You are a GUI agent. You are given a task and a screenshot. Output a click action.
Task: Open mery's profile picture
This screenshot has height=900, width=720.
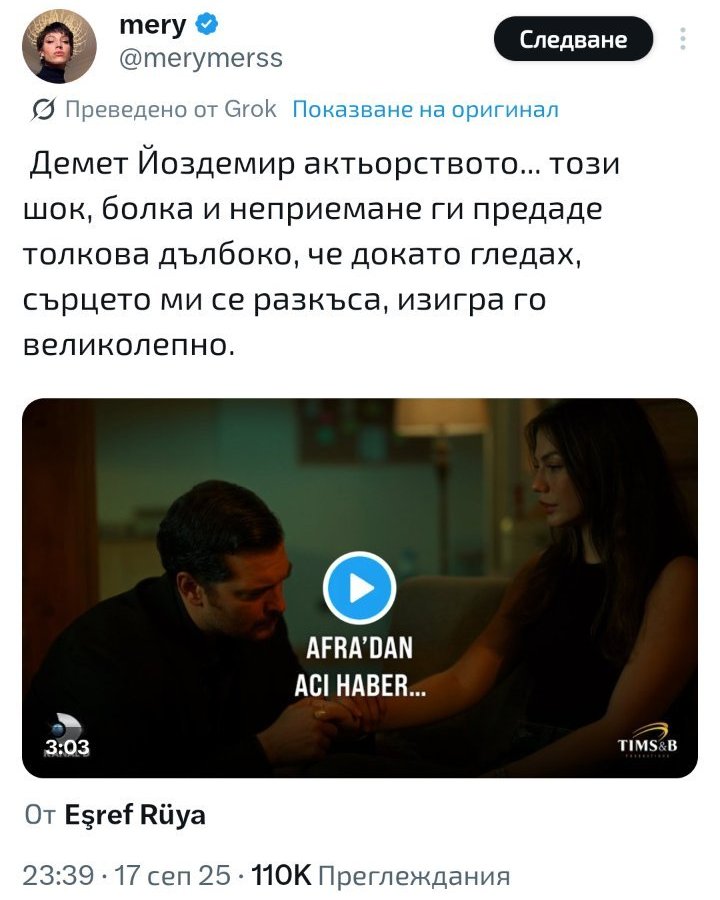click(x=59, y=46)
